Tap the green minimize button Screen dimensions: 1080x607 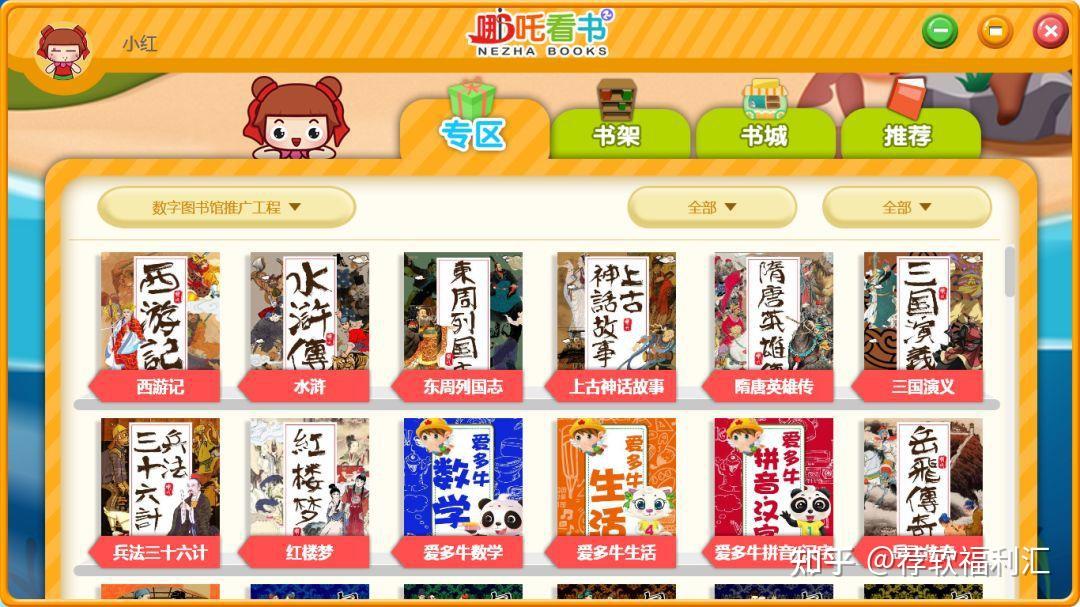tap(939, 32)
